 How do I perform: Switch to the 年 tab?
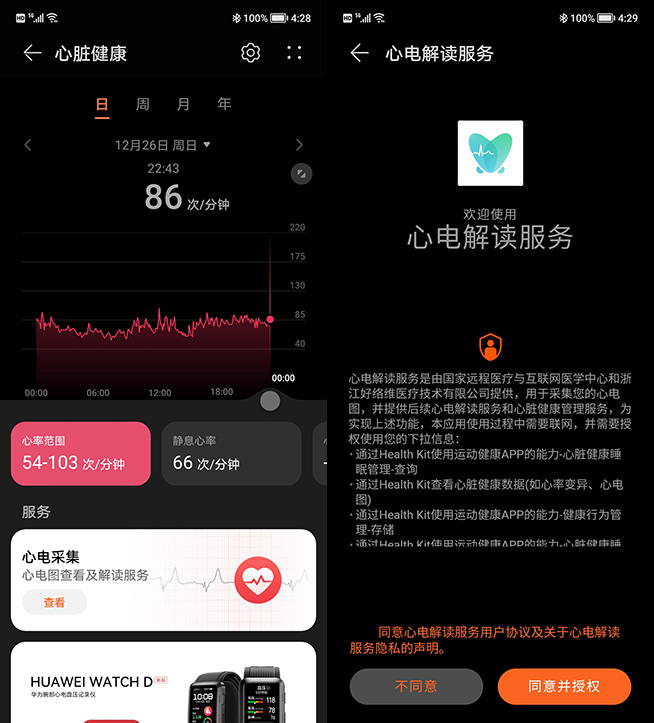[224, 104]
